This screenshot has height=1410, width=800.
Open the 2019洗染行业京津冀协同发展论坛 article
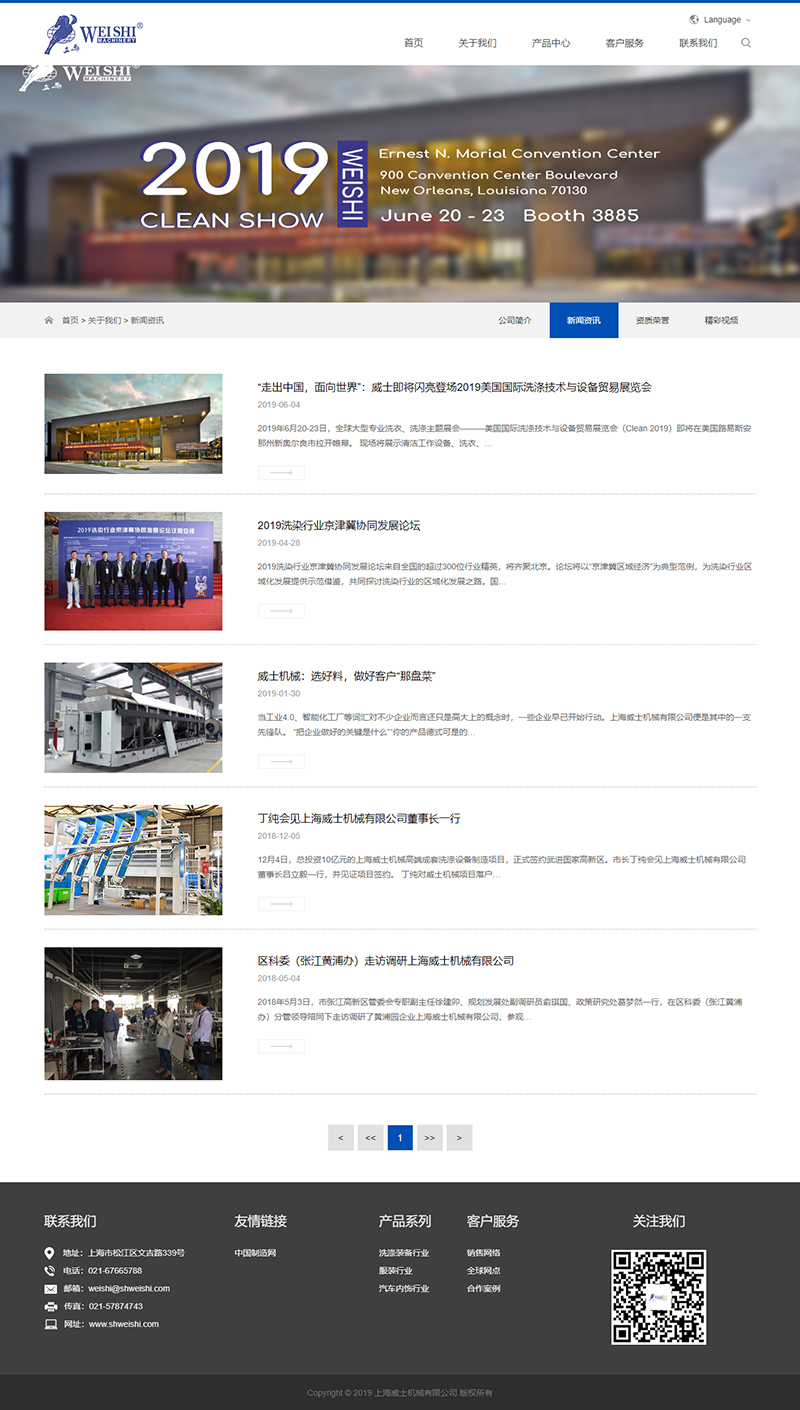click(x=338, y=526)
